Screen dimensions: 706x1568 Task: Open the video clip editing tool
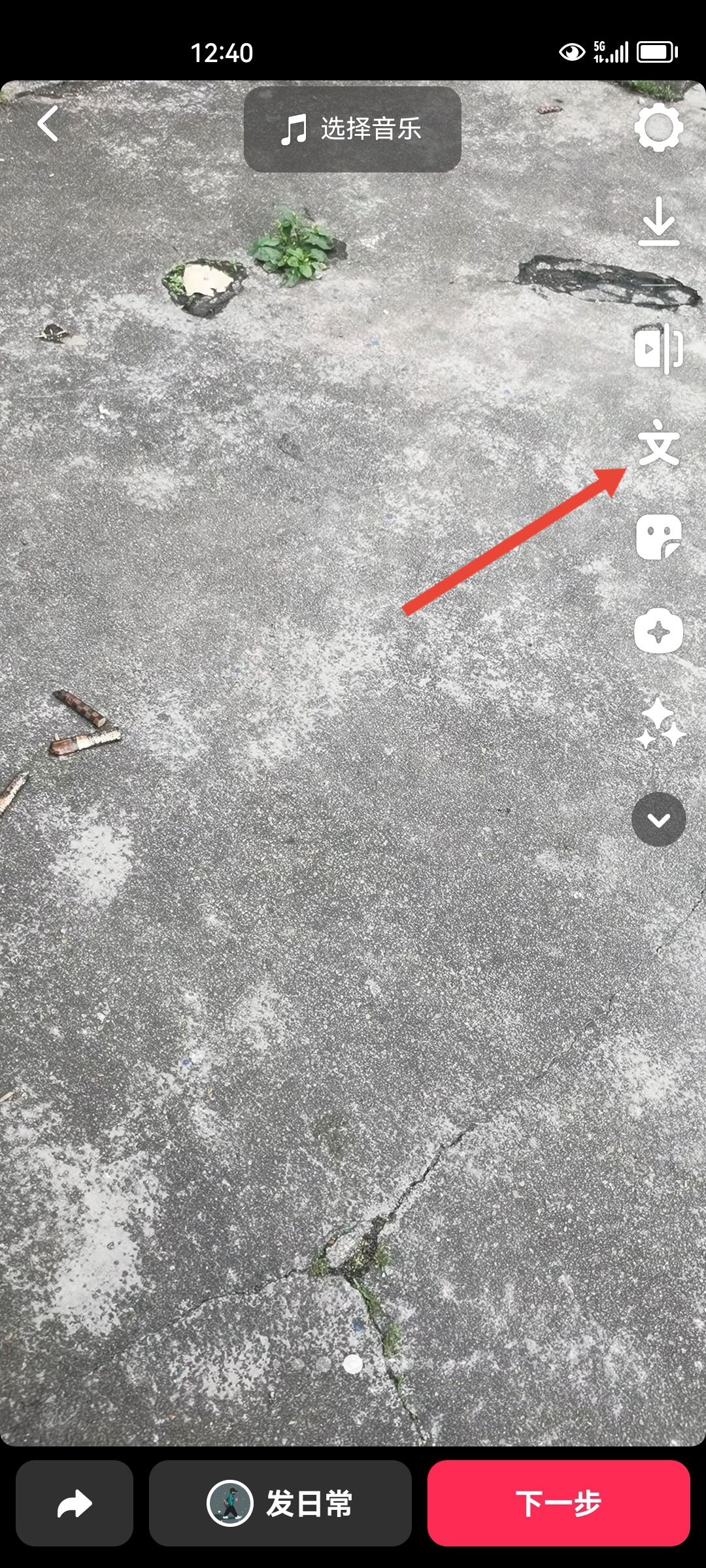(658, 348)
